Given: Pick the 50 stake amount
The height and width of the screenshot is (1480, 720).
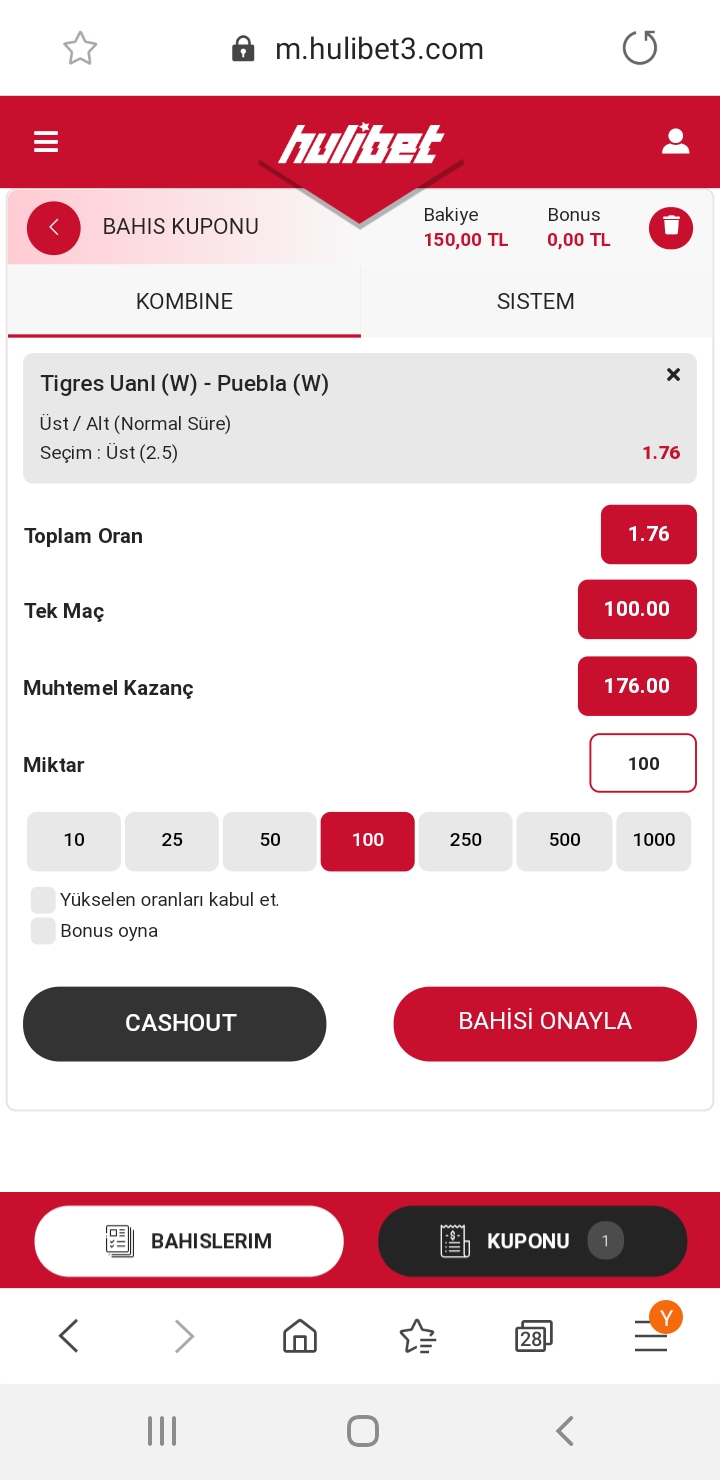Looking at the screenshot, I should [270, 840].
